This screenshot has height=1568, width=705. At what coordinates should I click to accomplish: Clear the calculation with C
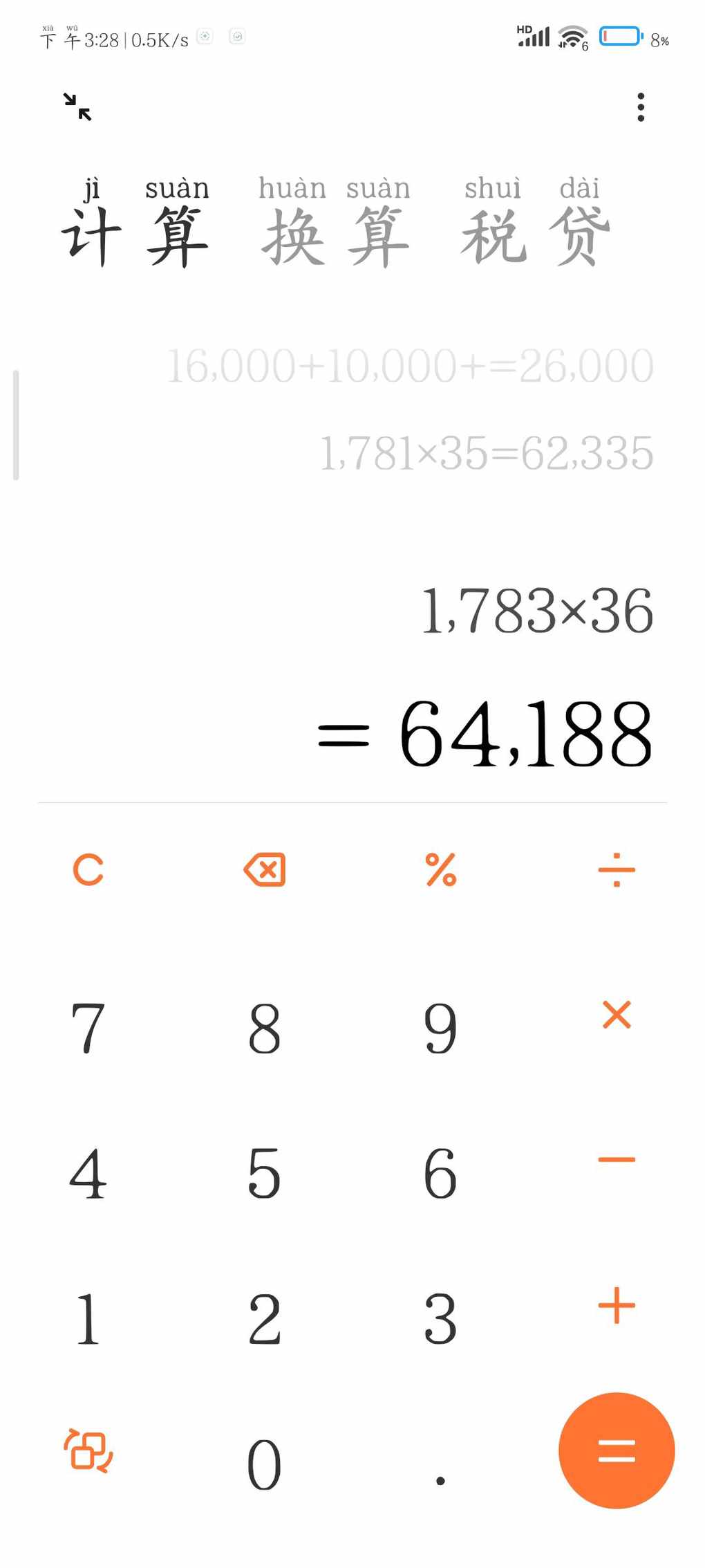88,869
